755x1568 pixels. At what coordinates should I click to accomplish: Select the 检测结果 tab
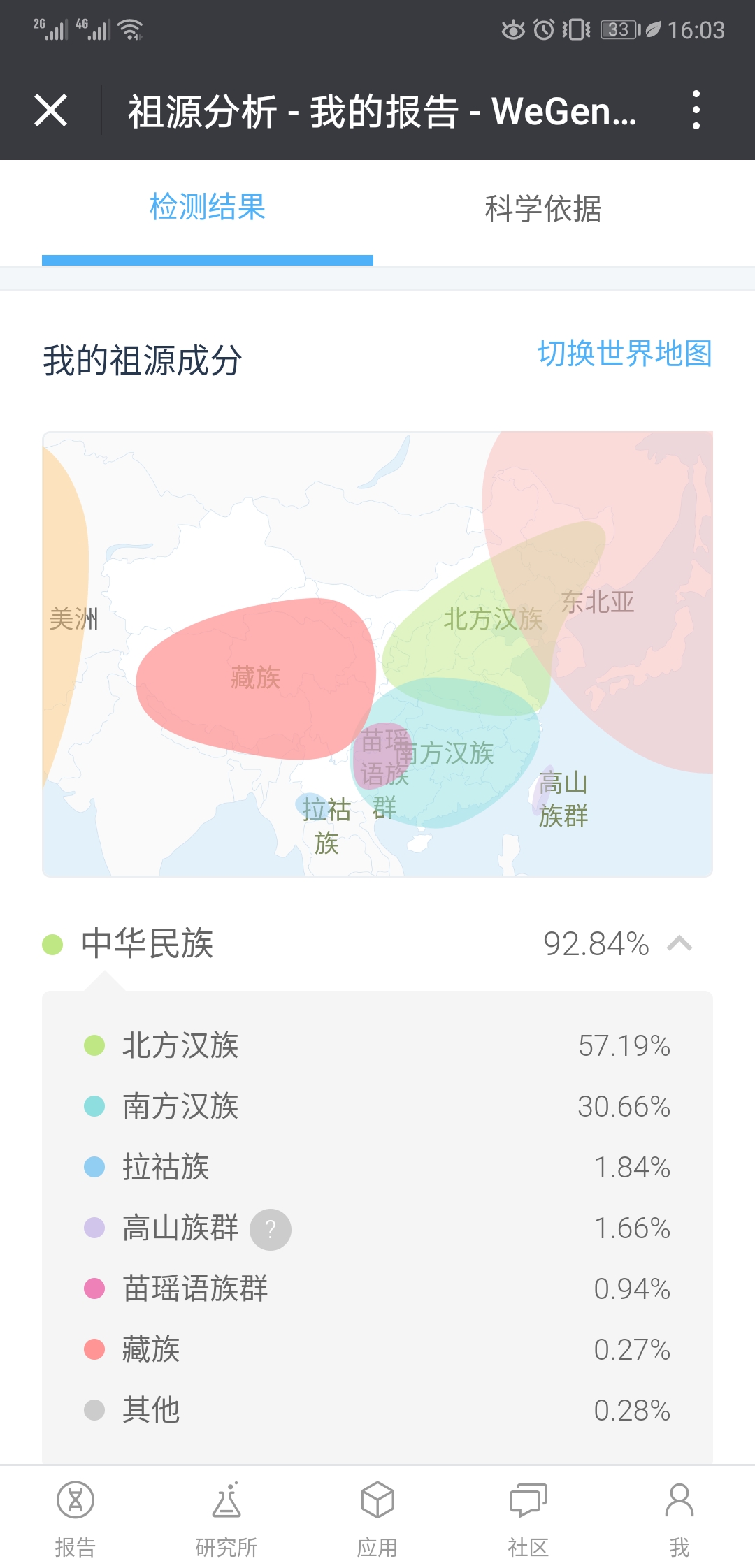[x=208, y=207]
